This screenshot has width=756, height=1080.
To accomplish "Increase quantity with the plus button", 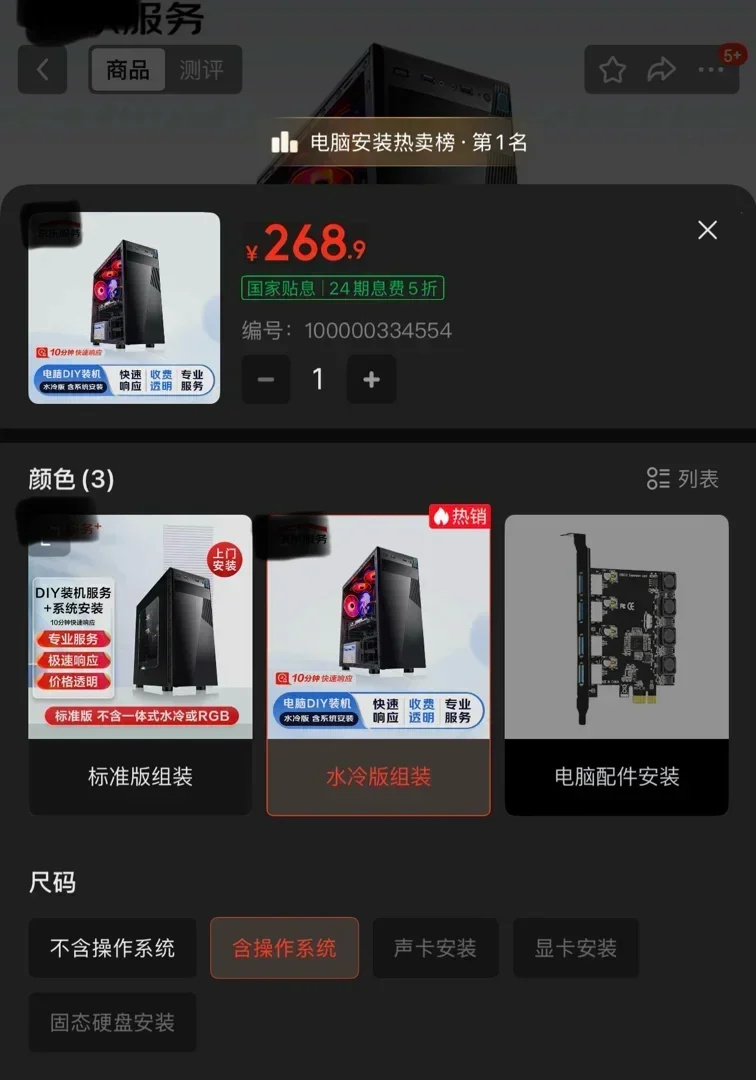I will coord(371,380).
